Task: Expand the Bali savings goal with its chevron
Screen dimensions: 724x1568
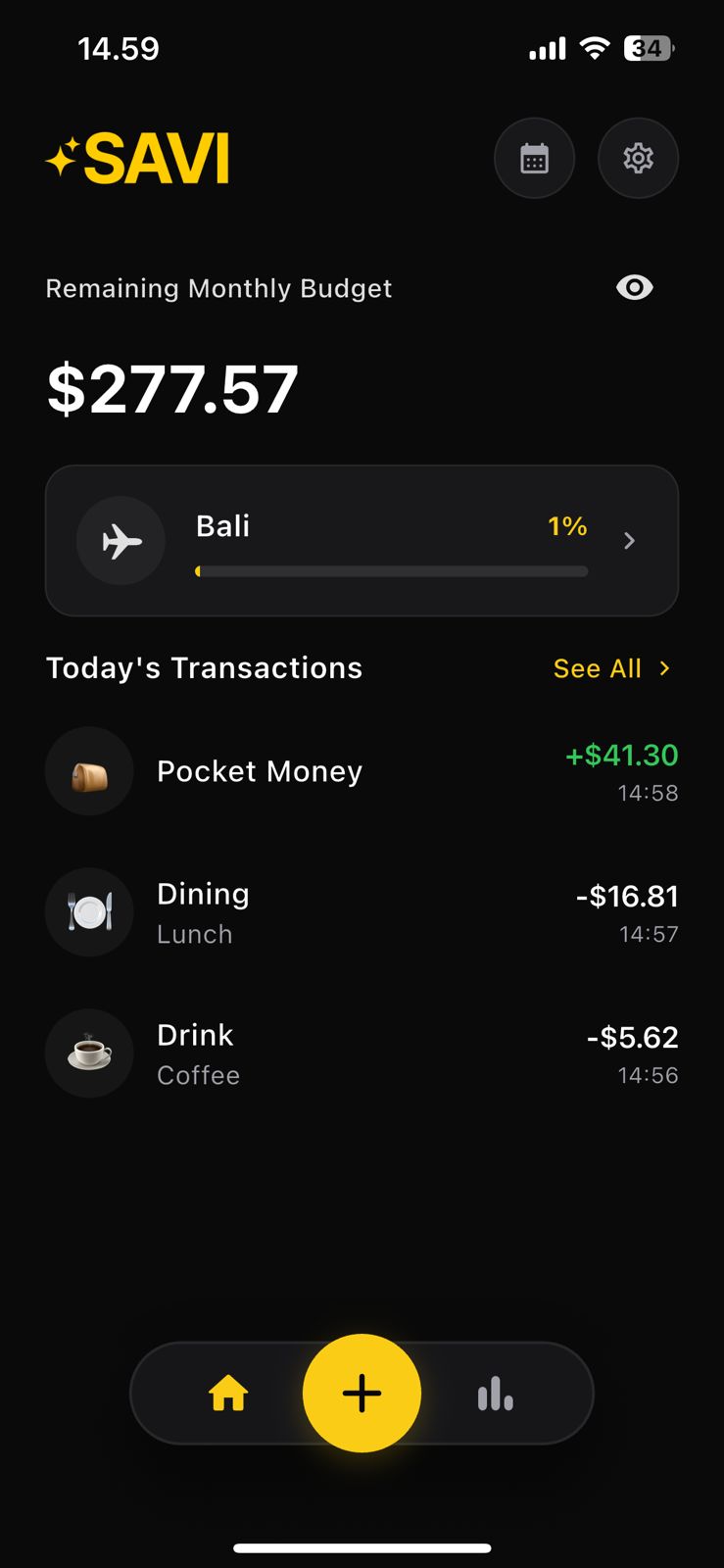Action: (x=630, y=540)
